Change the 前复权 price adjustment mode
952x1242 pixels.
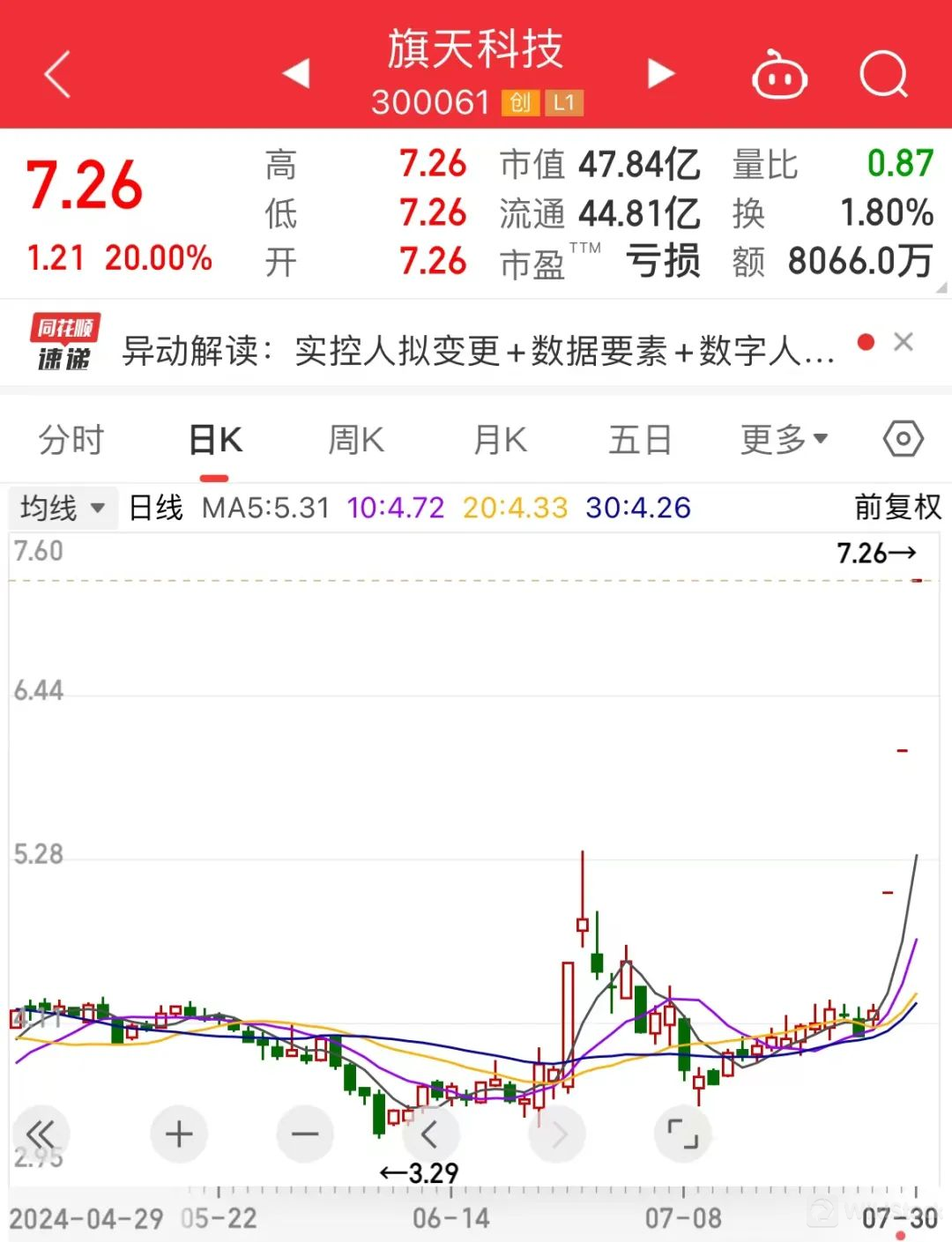tap(897, 508)
